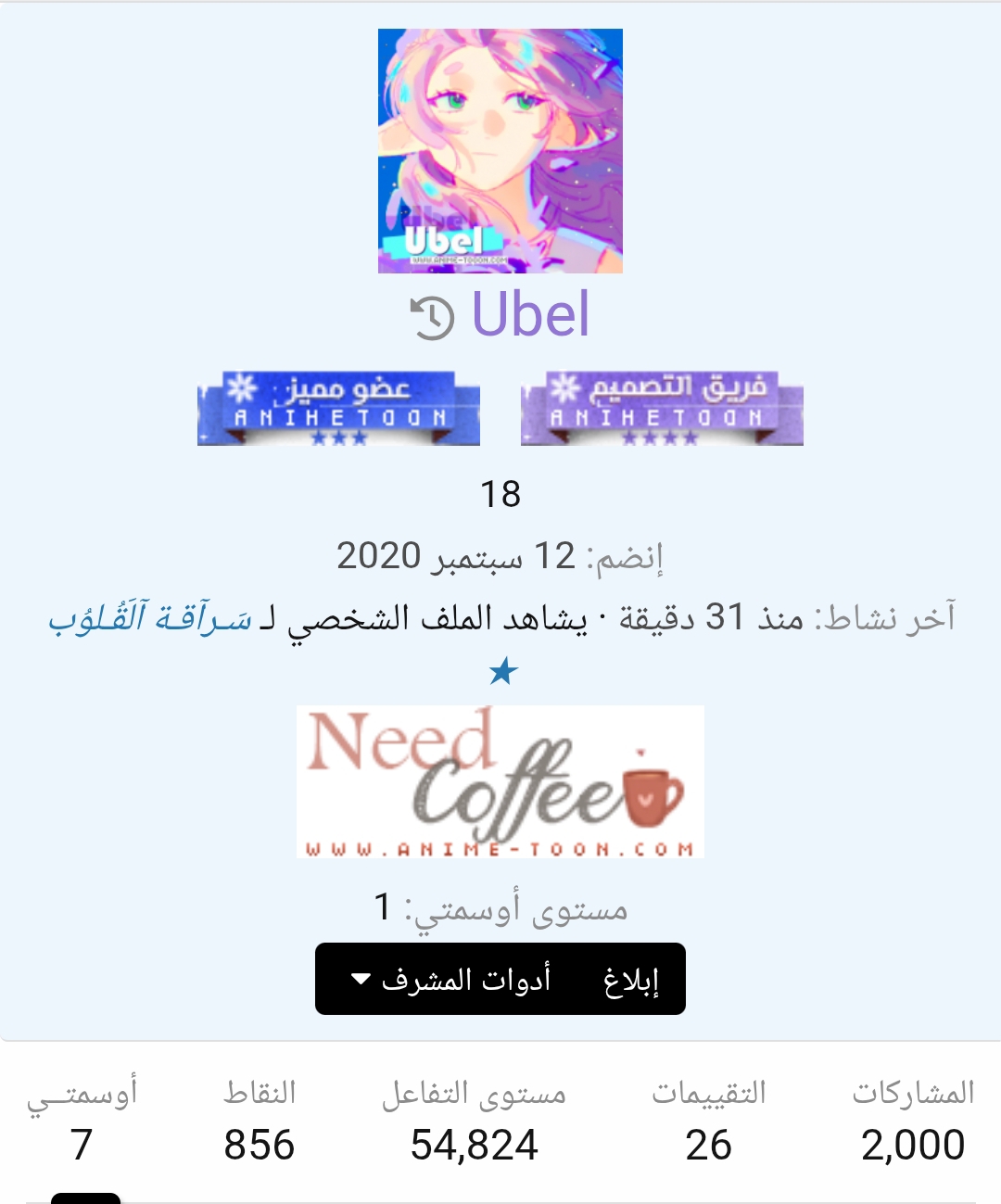Open the profile link سَرآقة آلَقُلوُب
1001x1204 pixels.
[x=150, y=617]
